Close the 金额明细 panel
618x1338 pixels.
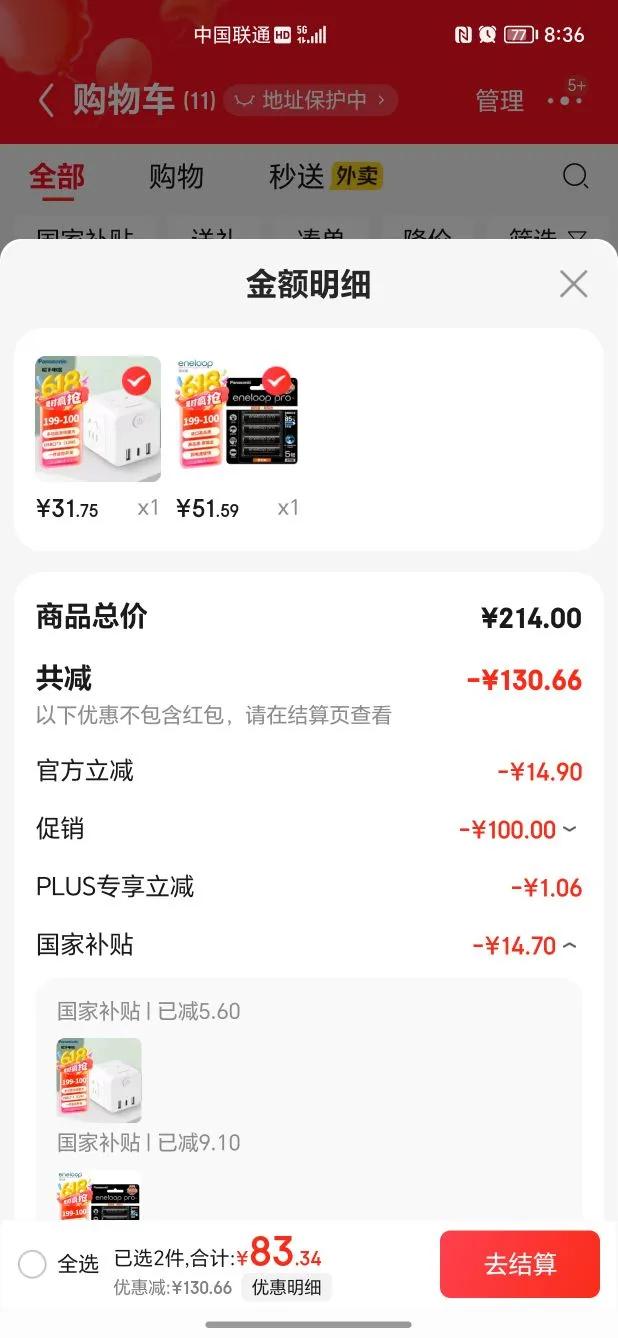click(x=573, y=284)
